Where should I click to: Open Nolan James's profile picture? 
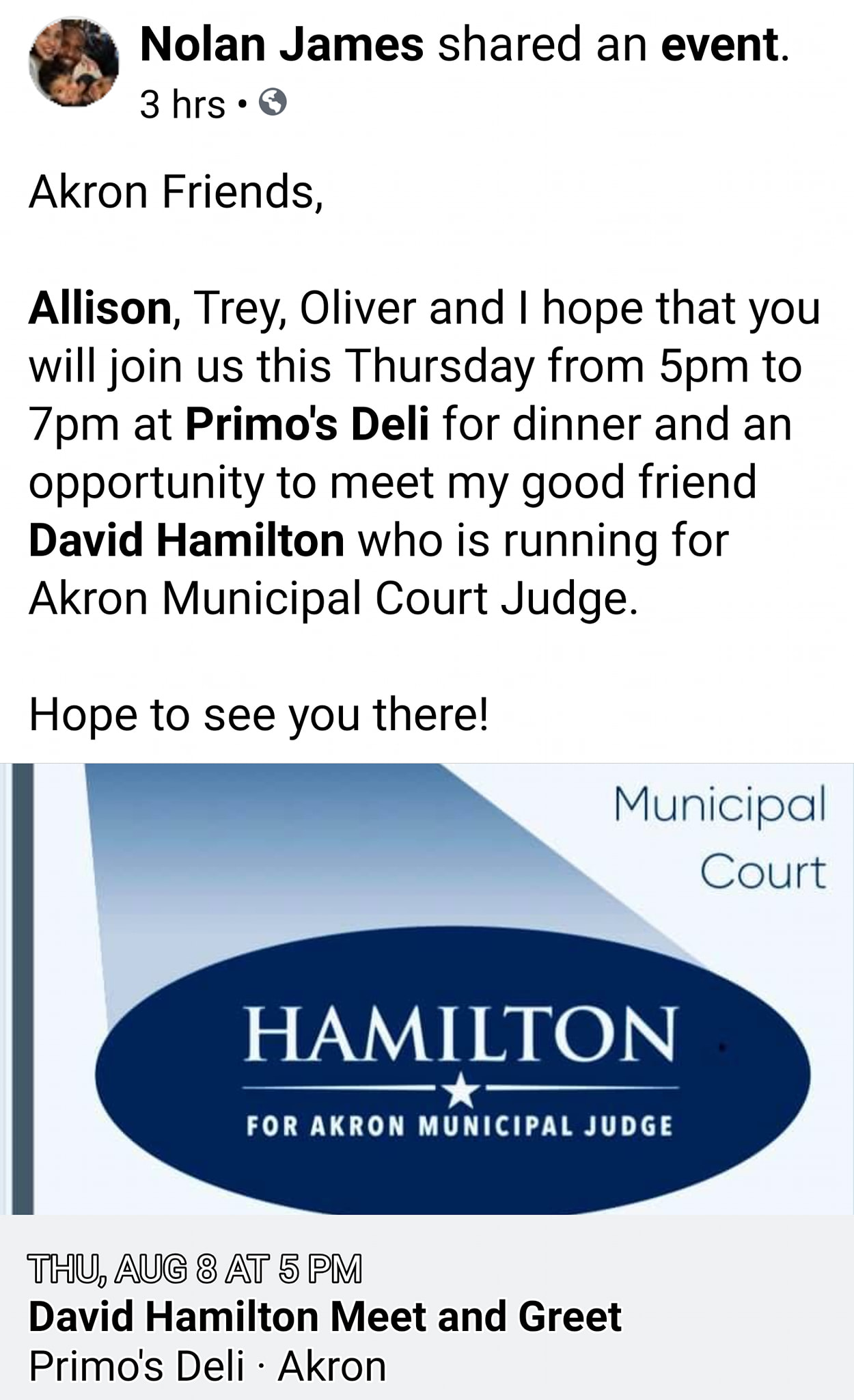click(x=73, y=63)
